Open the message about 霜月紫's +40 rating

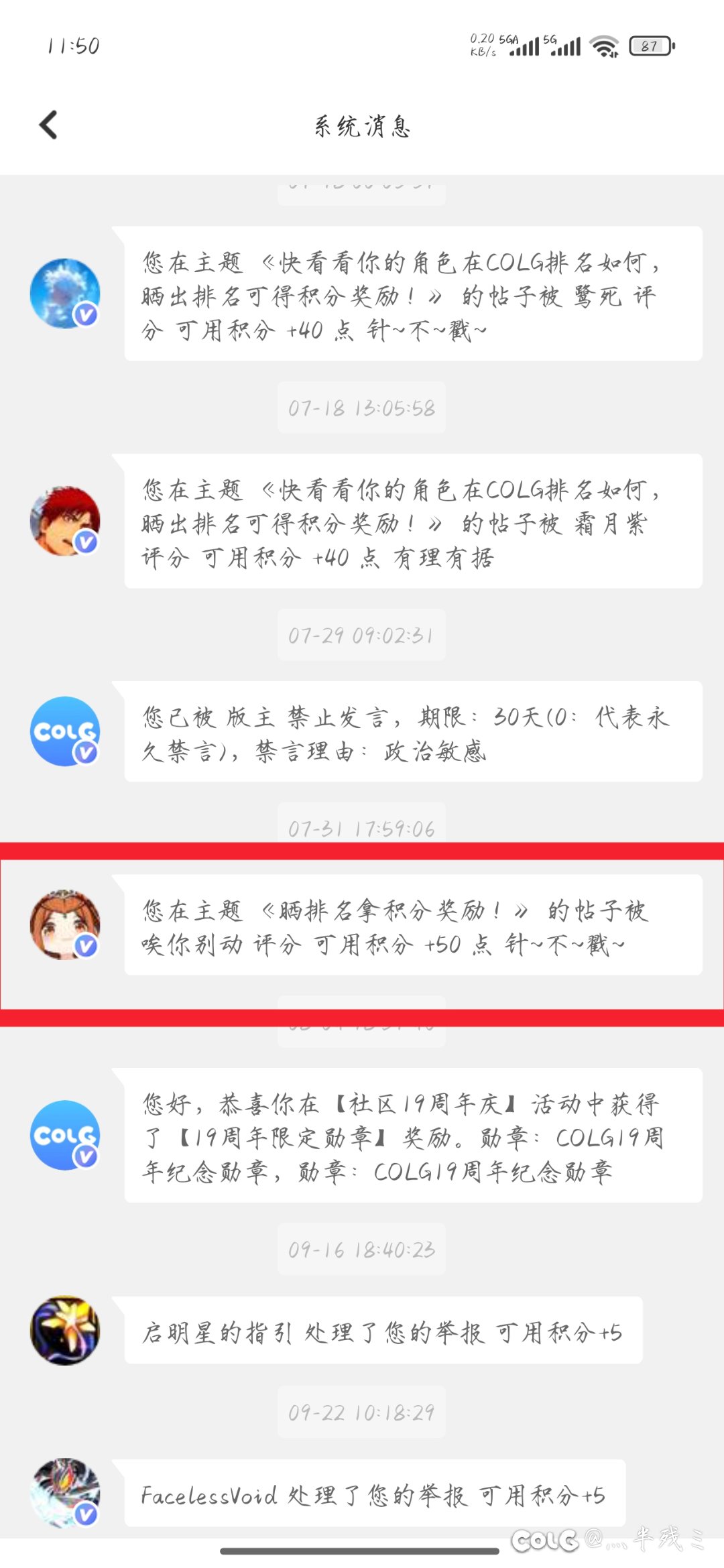413,522
